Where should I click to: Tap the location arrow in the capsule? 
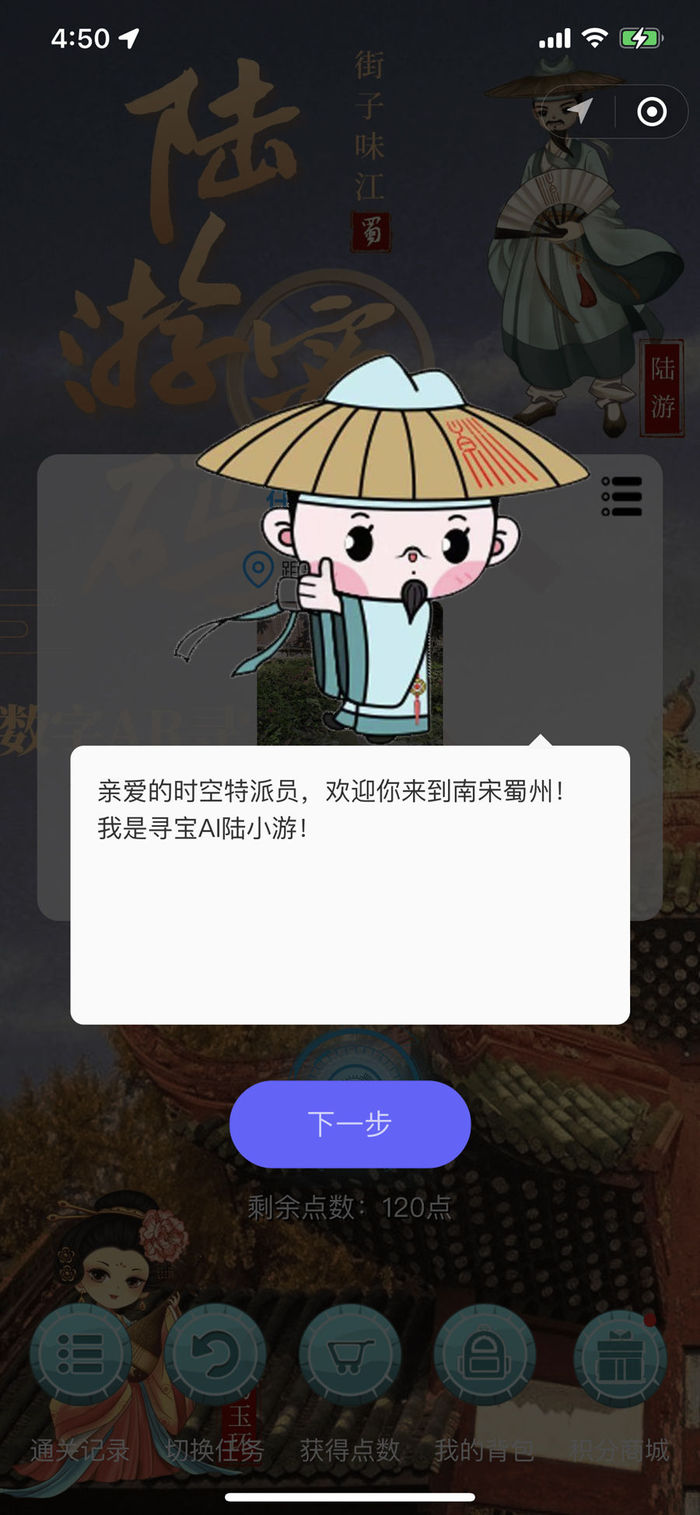click(x=579, y=111)
